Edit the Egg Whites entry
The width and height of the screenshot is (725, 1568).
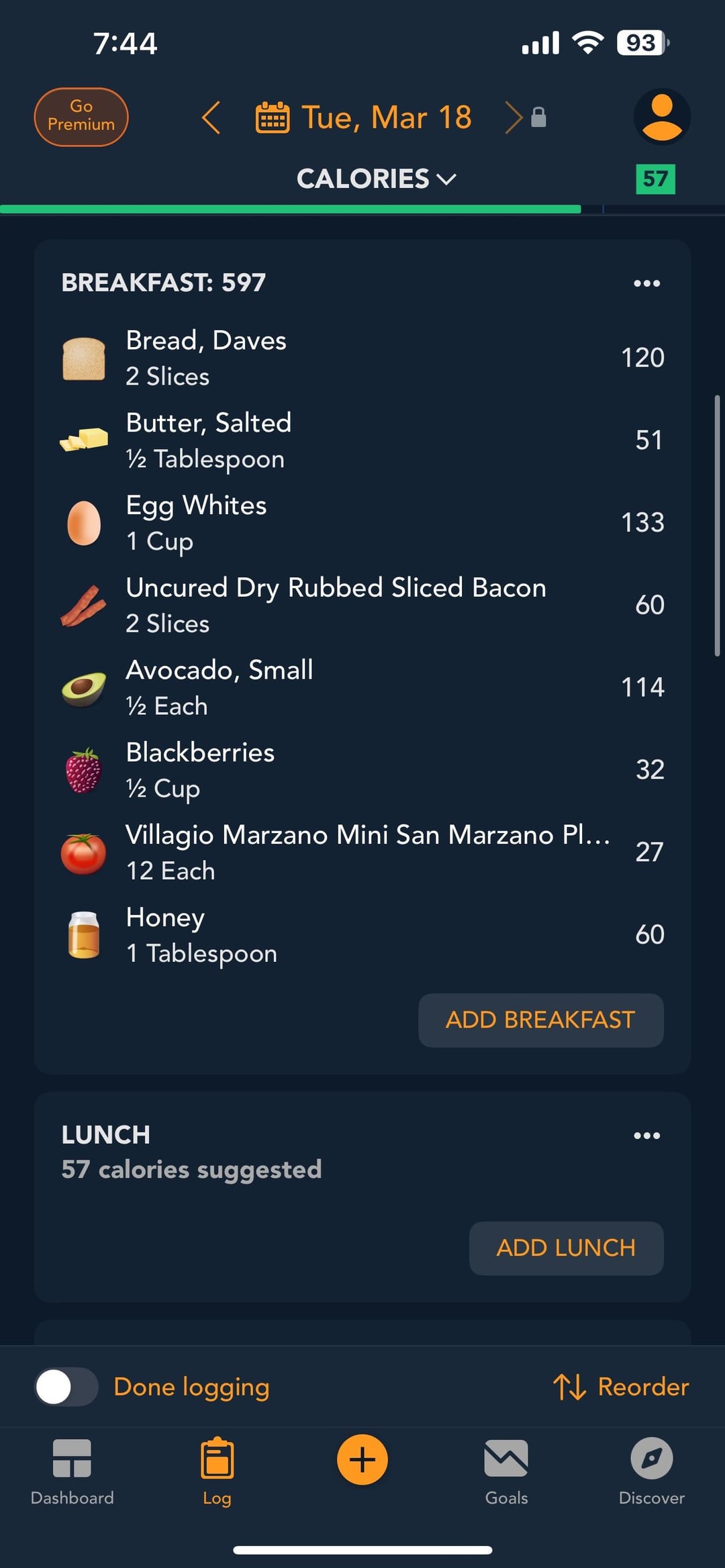tap(362, 524)
